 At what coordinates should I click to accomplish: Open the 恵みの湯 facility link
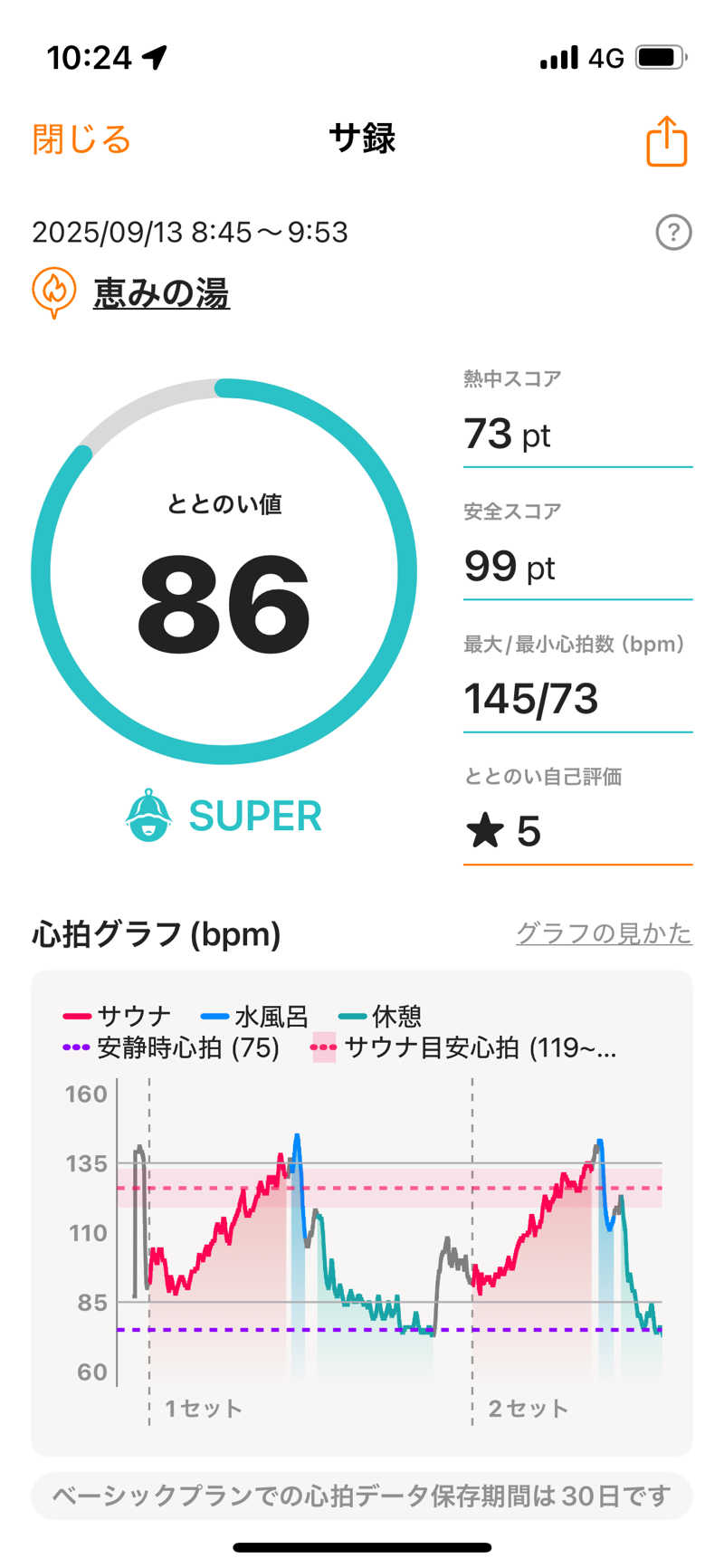click(161, 293)
